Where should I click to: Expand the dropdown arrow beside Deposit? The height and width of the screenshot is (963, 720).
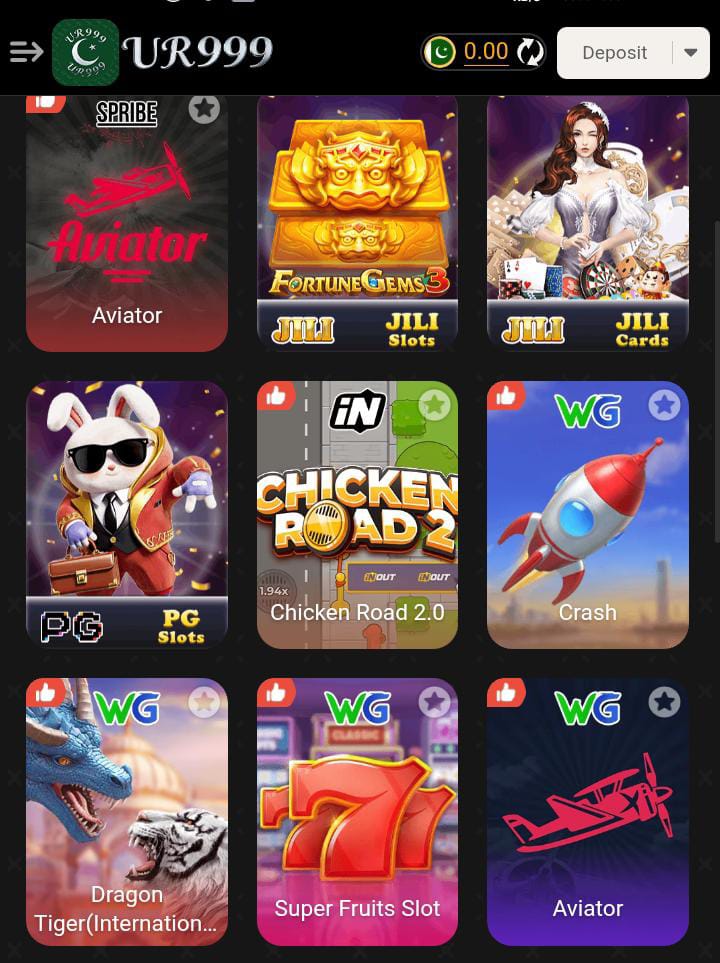(691, 53)
